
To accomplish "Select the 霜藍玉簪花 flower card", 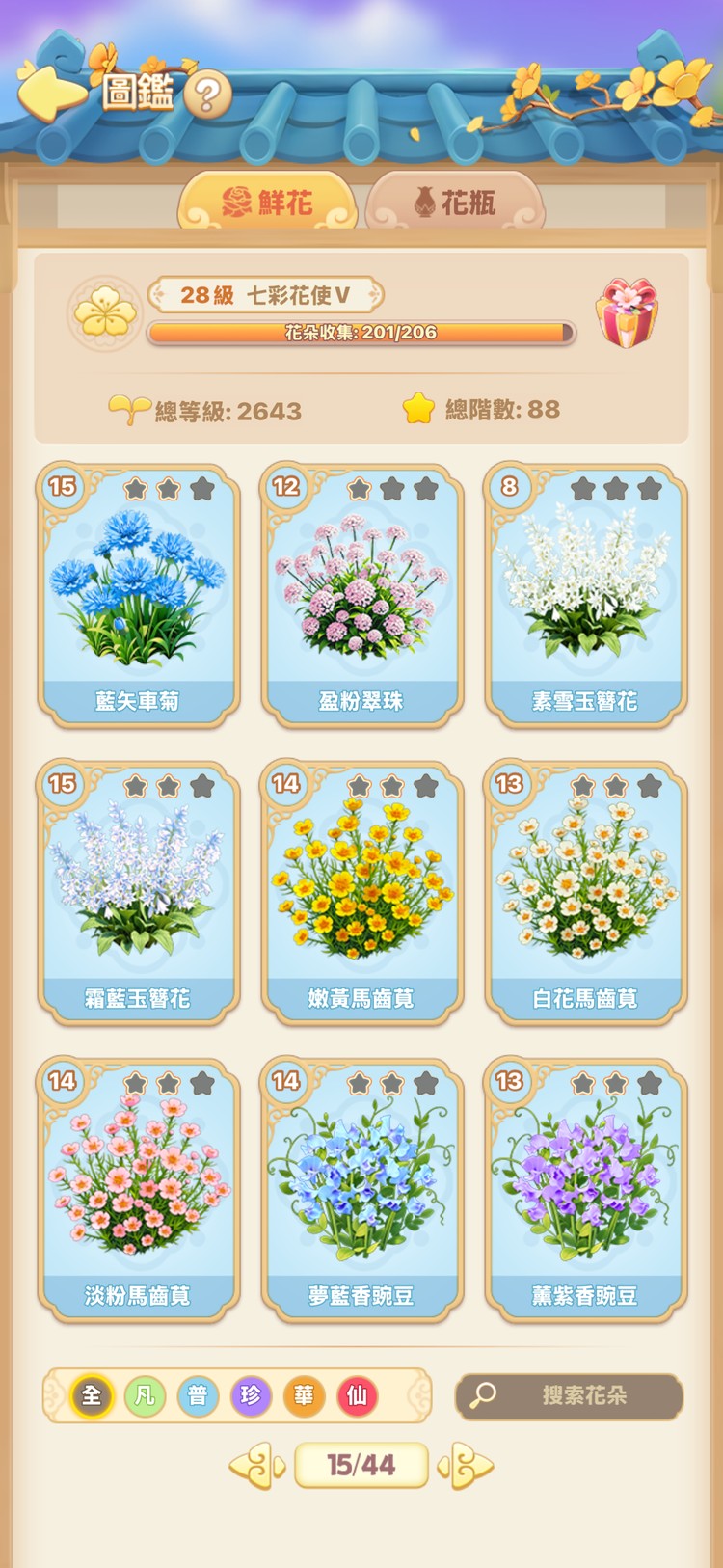I will coord(138,892).
